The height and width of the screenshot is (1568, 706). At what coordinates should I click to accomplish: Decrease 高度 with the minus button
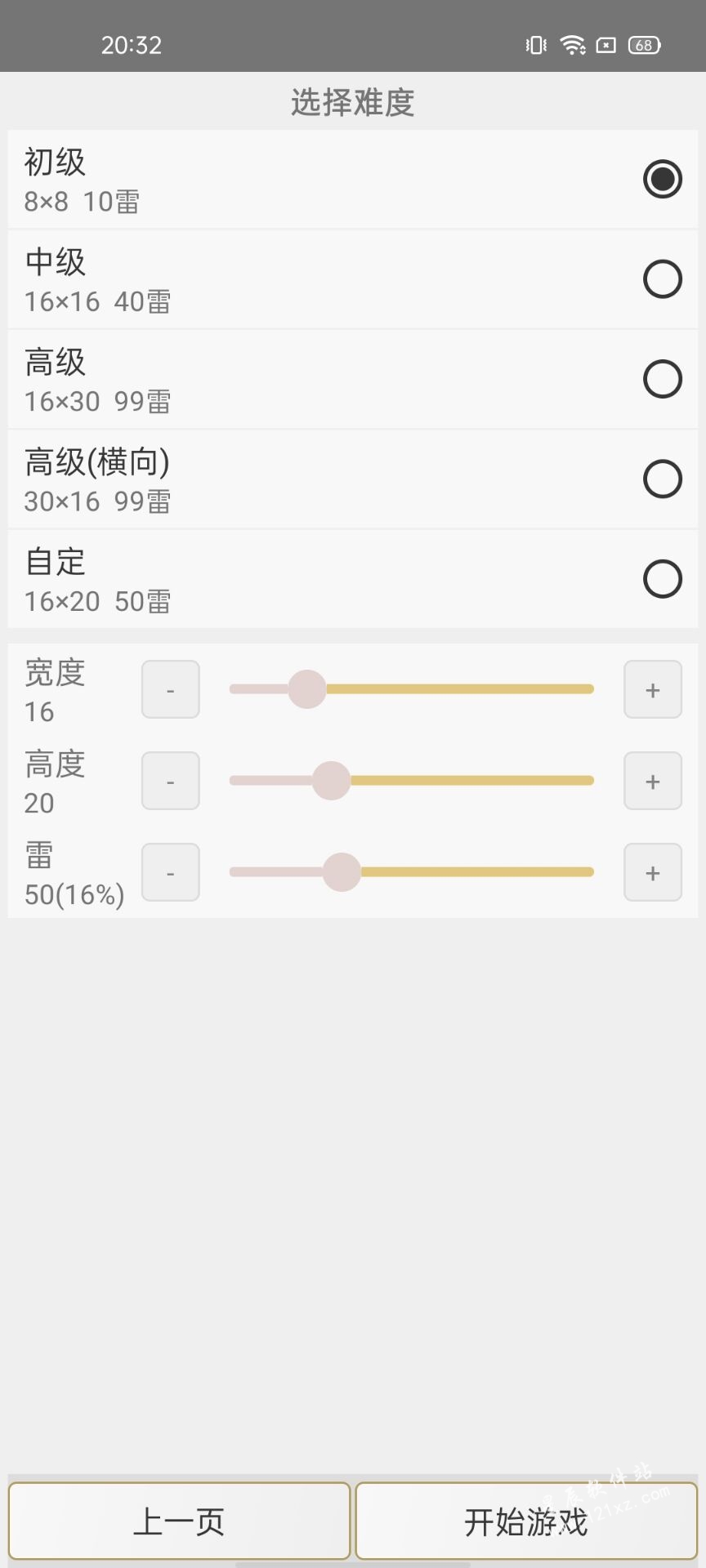171,781
